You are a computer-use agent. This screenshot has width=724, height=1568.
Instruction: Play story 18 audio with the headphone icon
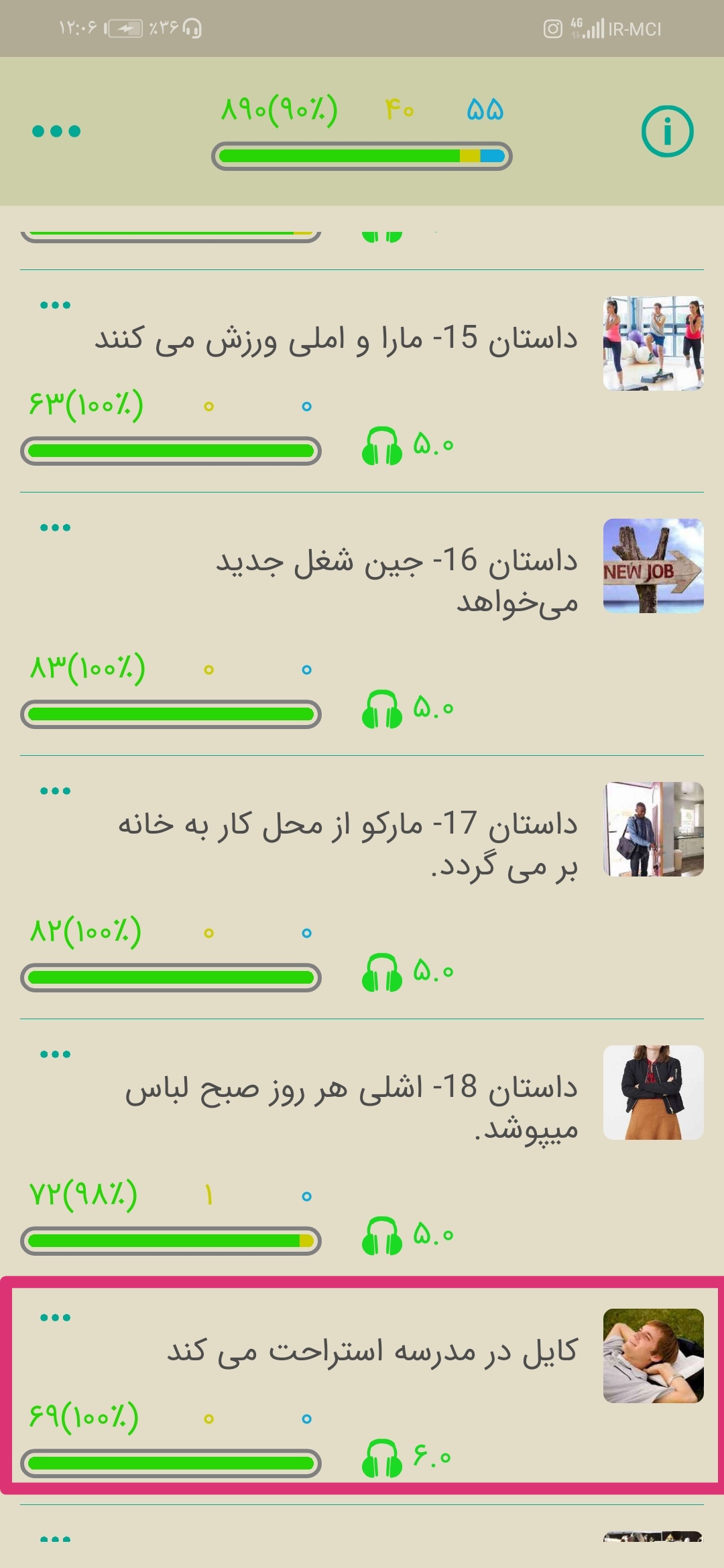click(382, 1236)
